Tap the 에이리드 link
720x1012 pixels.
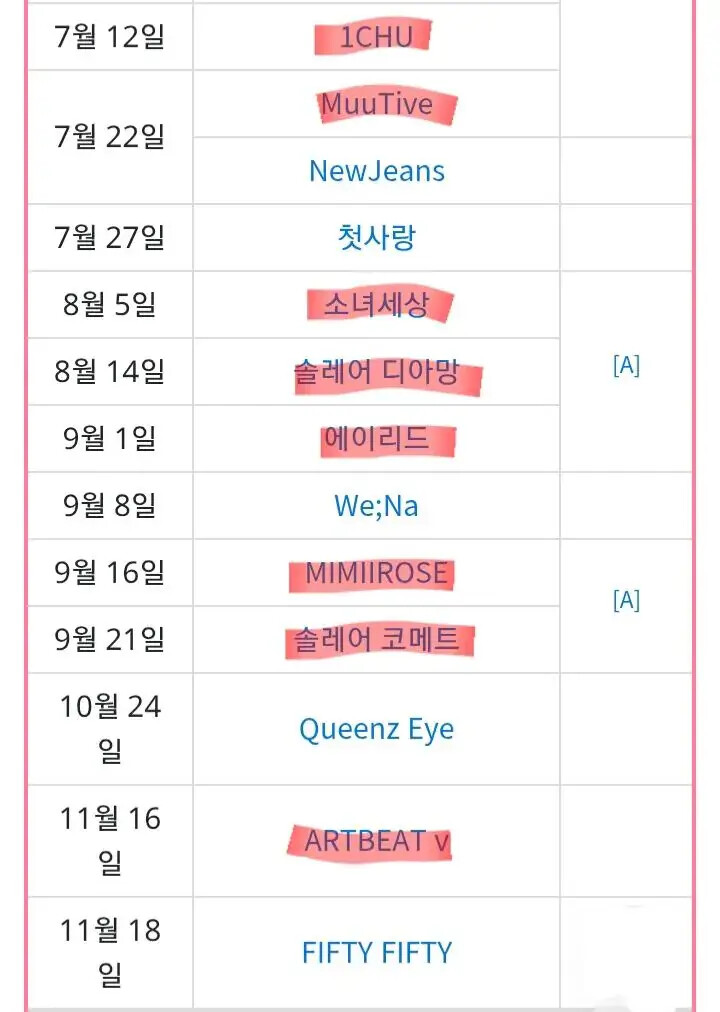(x=377, y=439)
